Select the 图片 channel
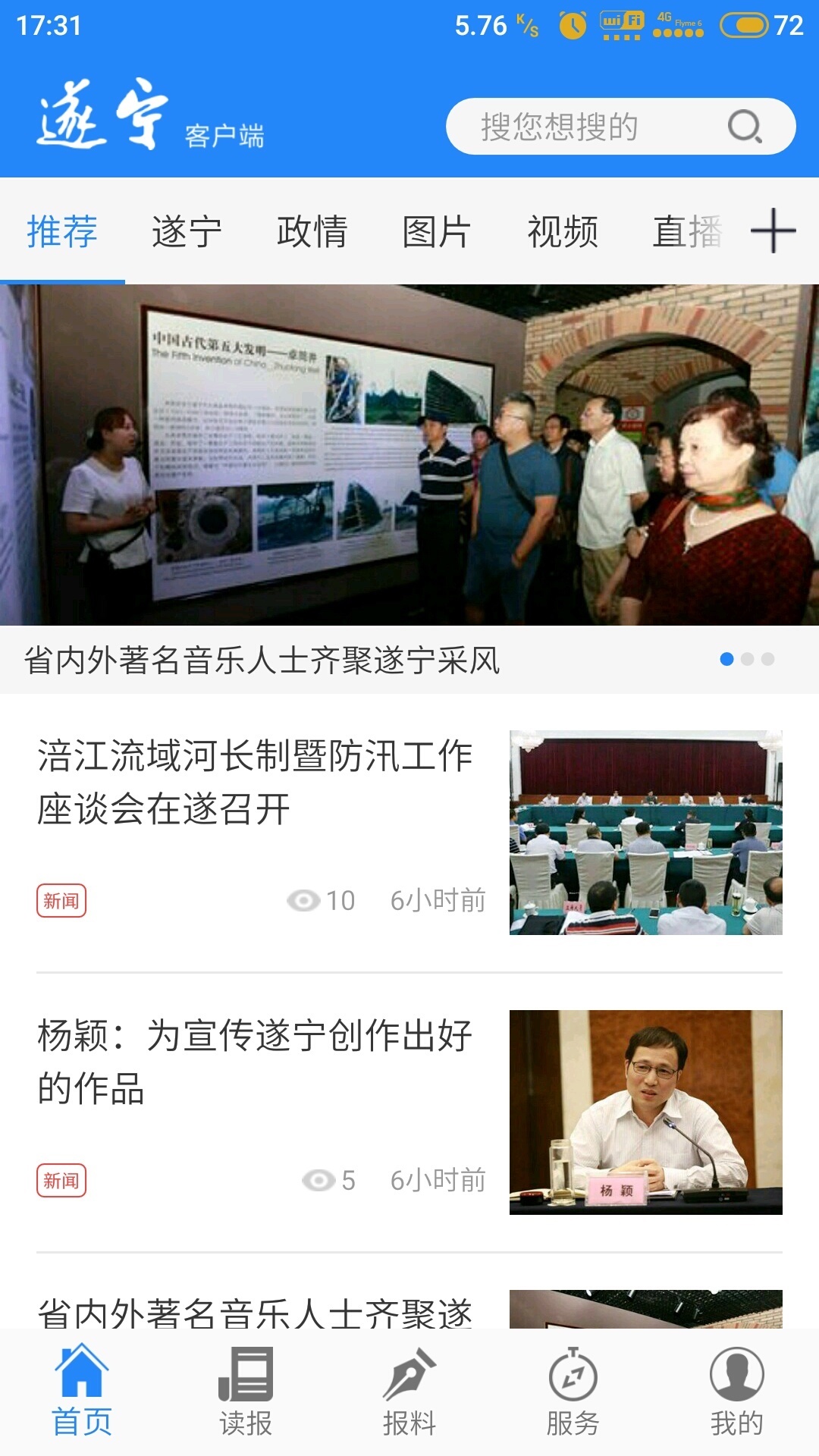Viewport: 819px width, 1456px height. point(438,234)
